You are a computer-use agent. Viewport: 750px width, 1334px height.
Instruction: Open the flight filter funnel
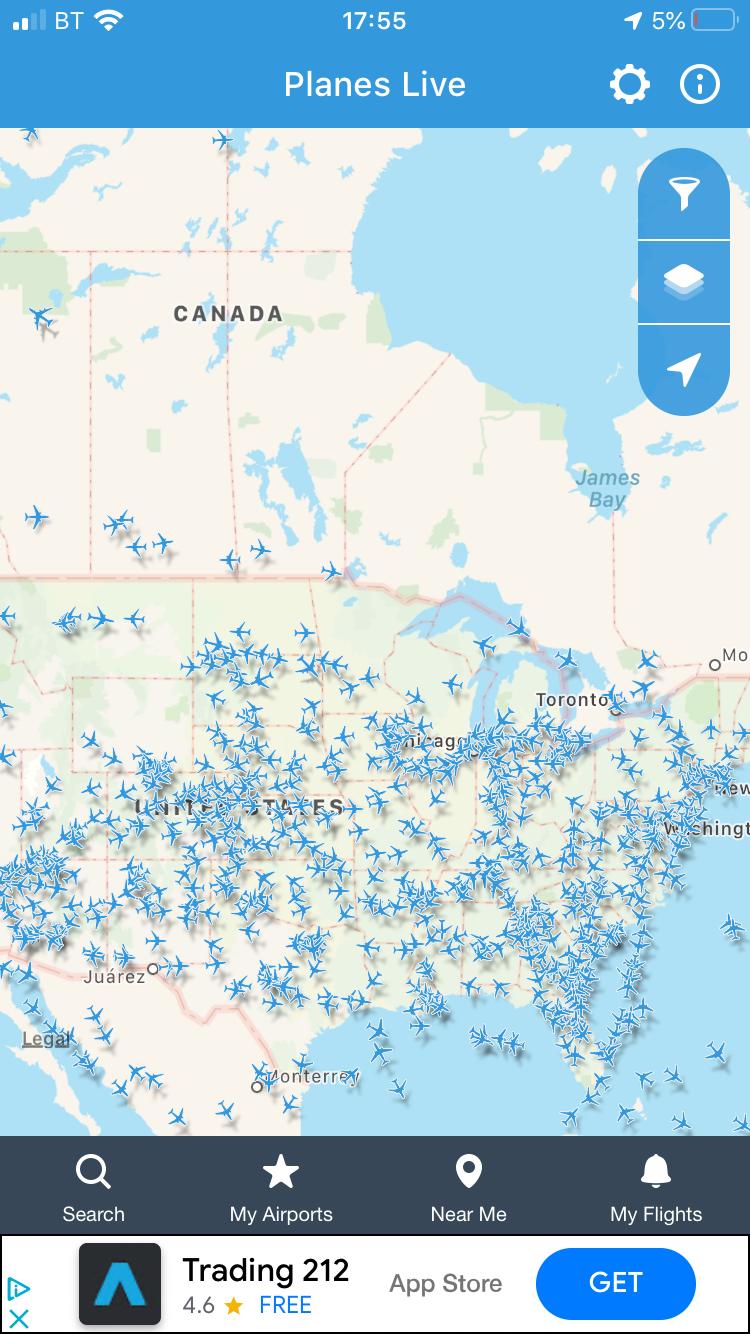coord(683,194)
